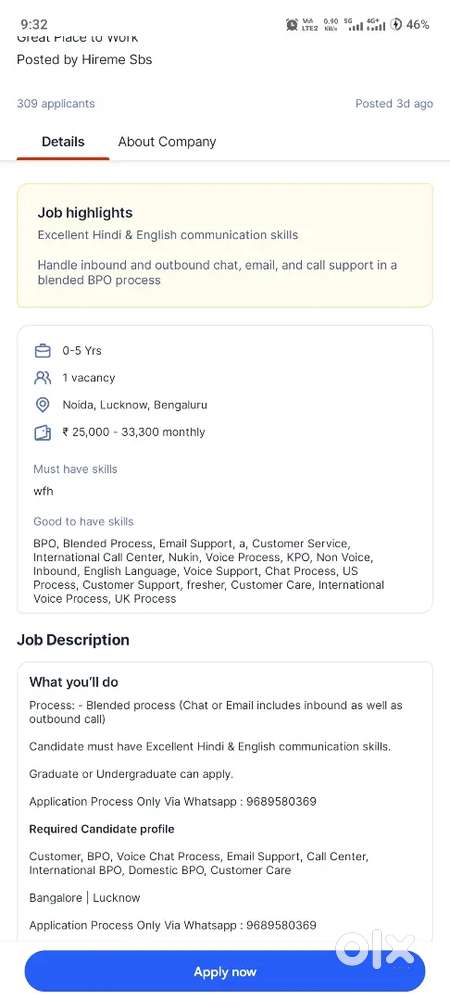The width and height of the screenshot is (450, 1000).
Task: Select the Details tab
Action: (63, 142)
